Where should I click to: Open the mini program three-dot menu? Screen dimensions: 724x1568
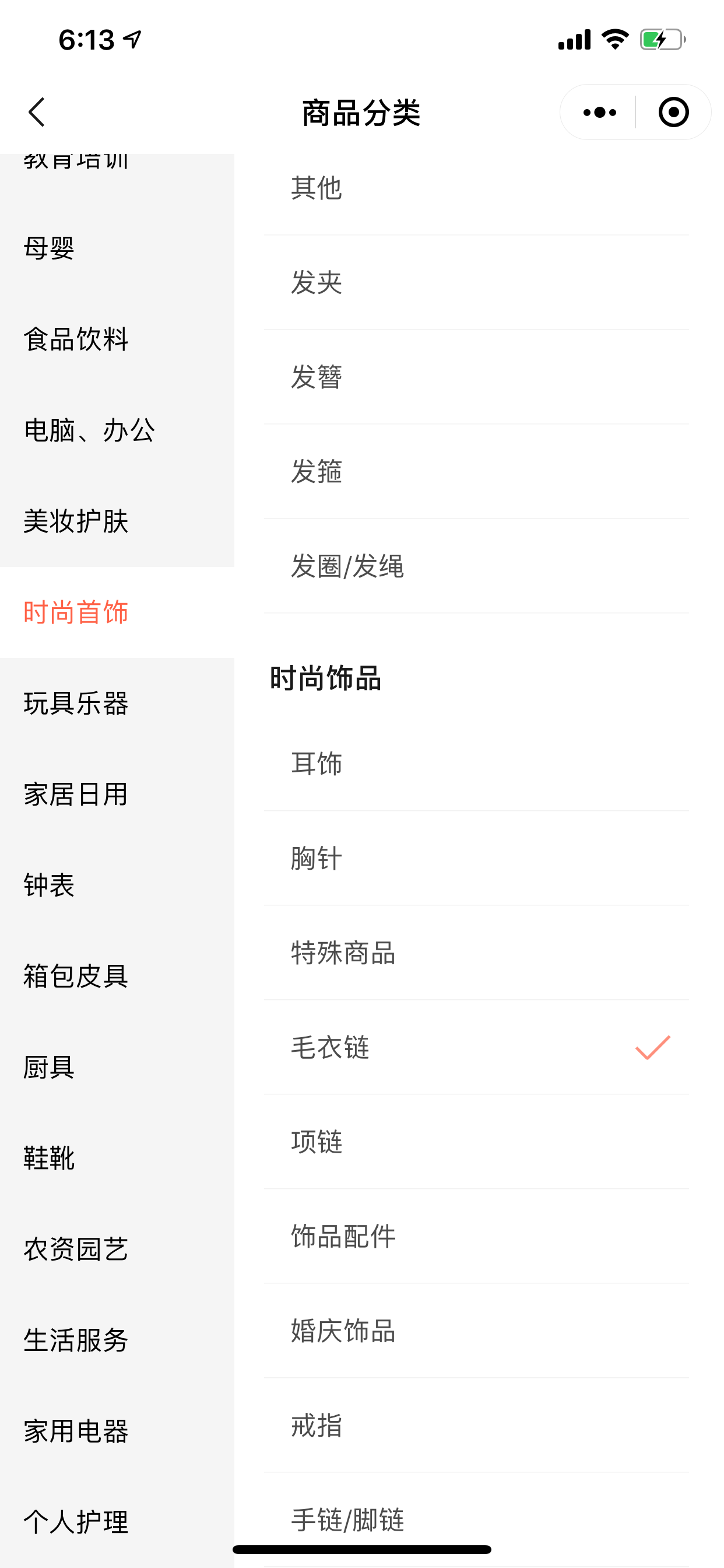coord(599,113)
